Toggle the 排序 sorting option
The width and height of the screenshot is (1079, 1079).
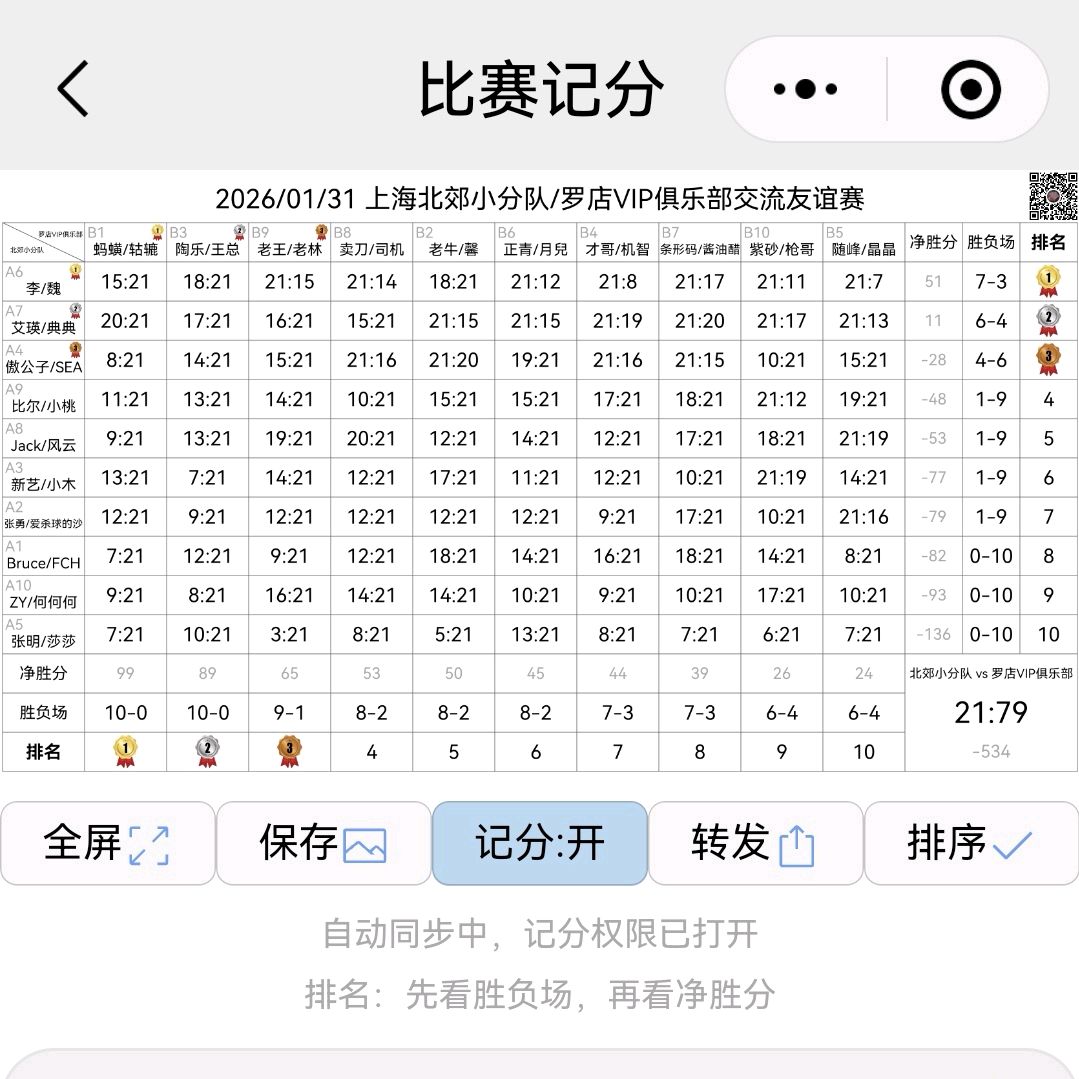coord(970,843)
